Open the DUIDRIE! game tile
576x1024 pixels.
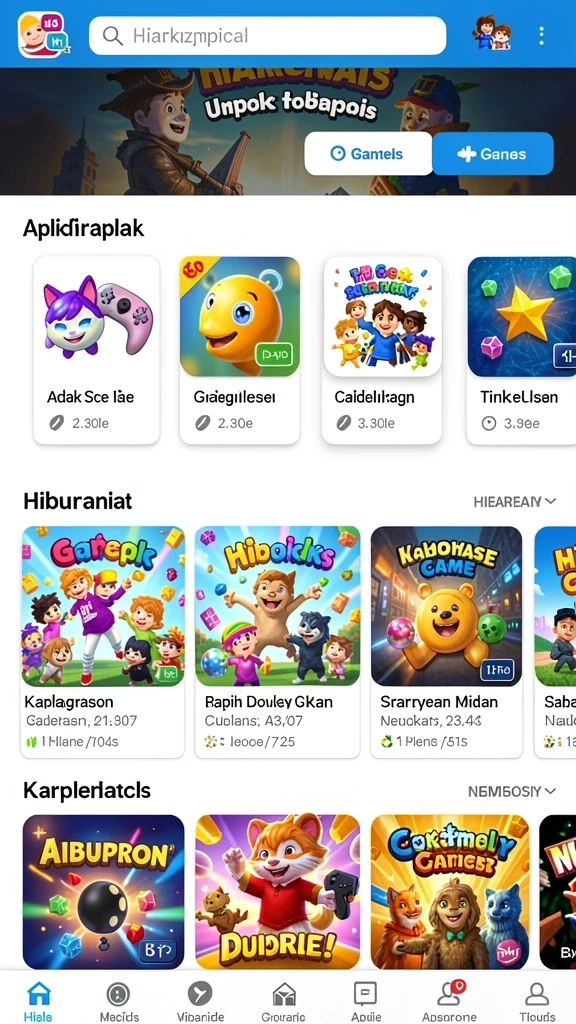click(278, 892)
